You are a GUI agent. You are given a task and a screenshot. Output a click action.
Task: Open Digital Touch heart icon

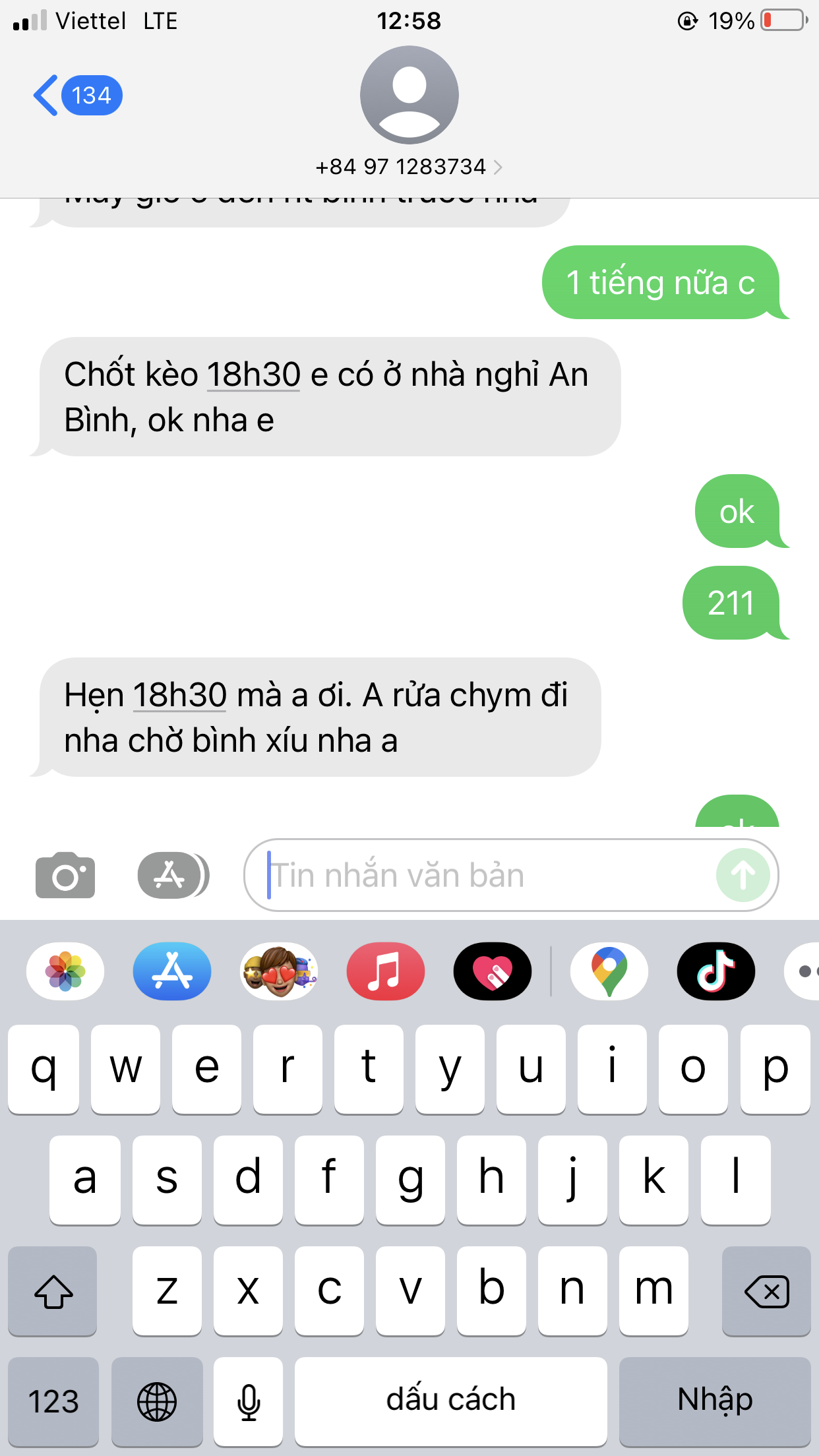pos(492,971)
